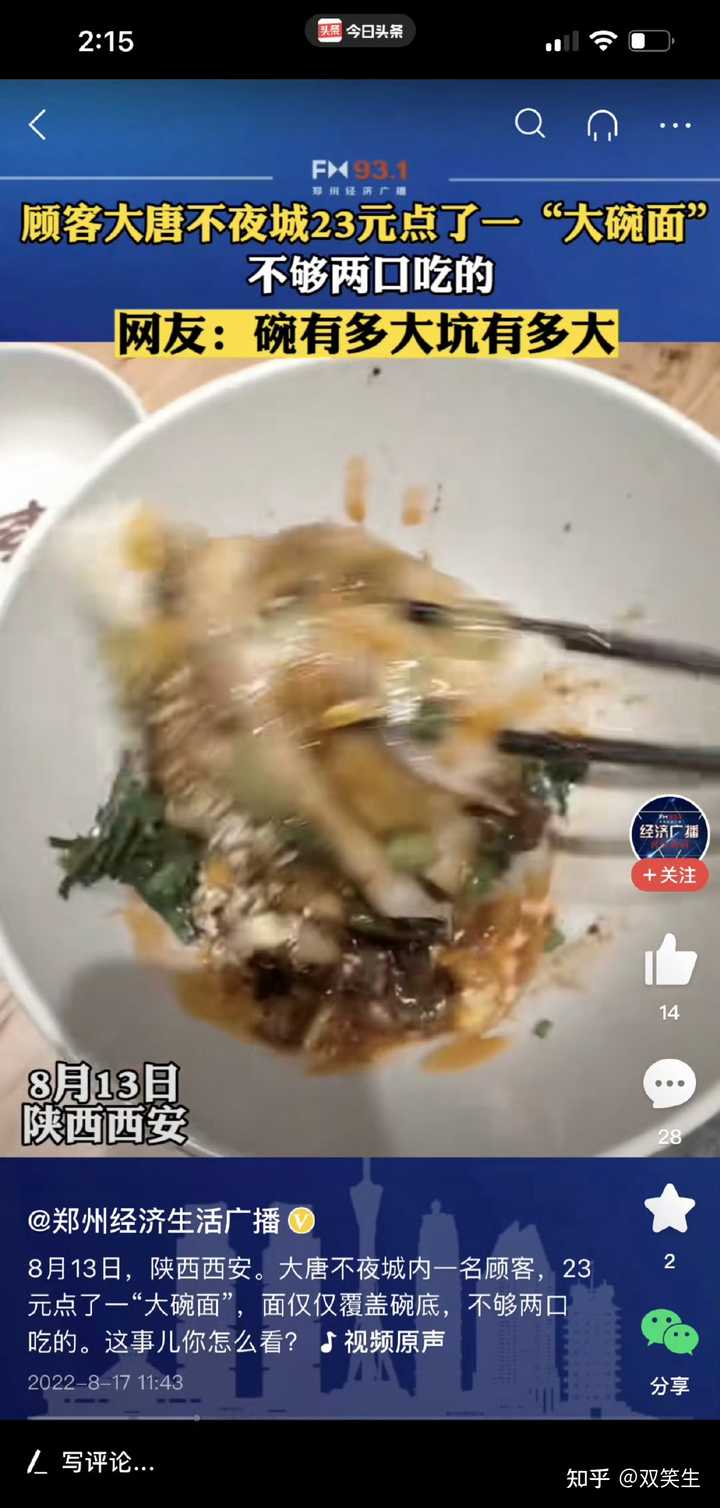Favorite the video with the star

coord(669,1209)
